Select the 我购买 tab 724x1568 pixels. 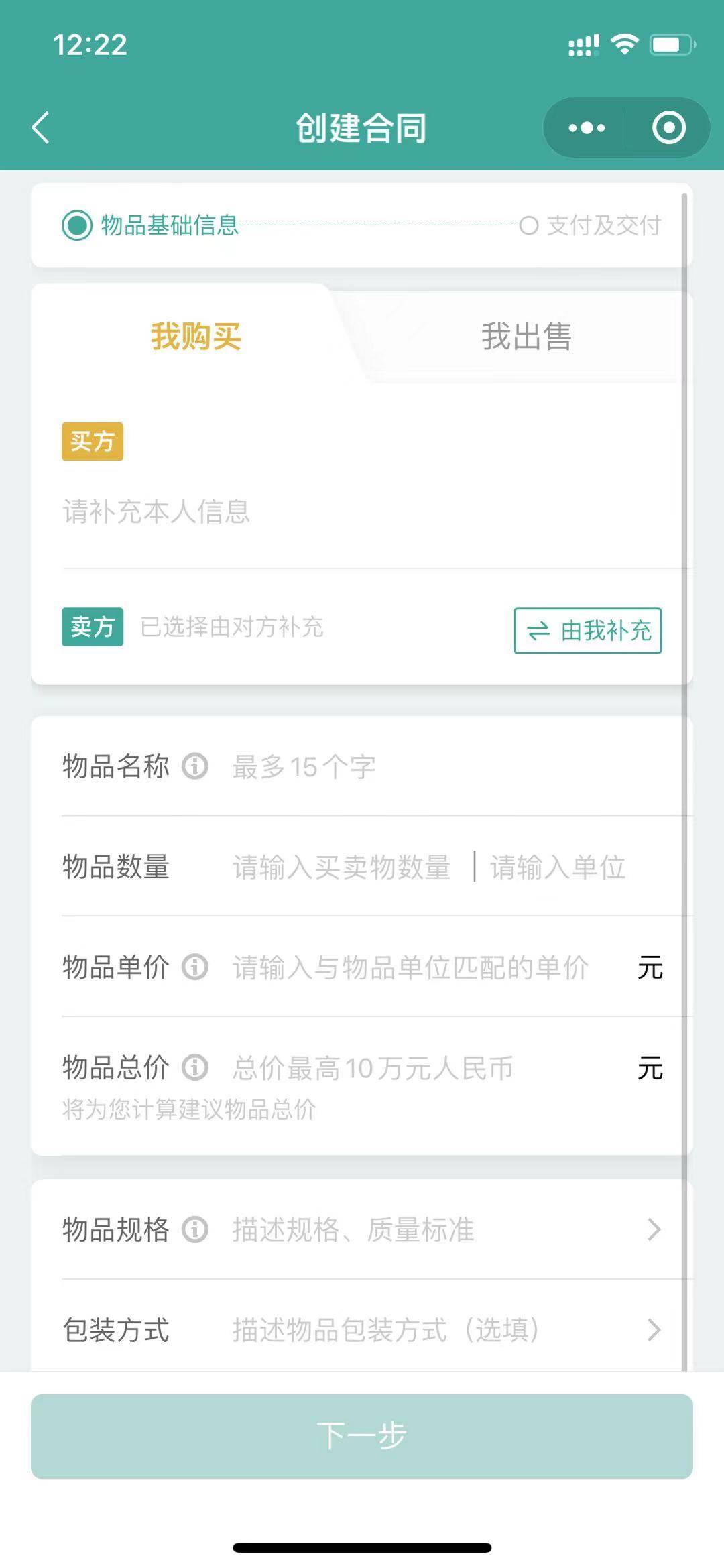pyautogui.click(x=196, y=336)
